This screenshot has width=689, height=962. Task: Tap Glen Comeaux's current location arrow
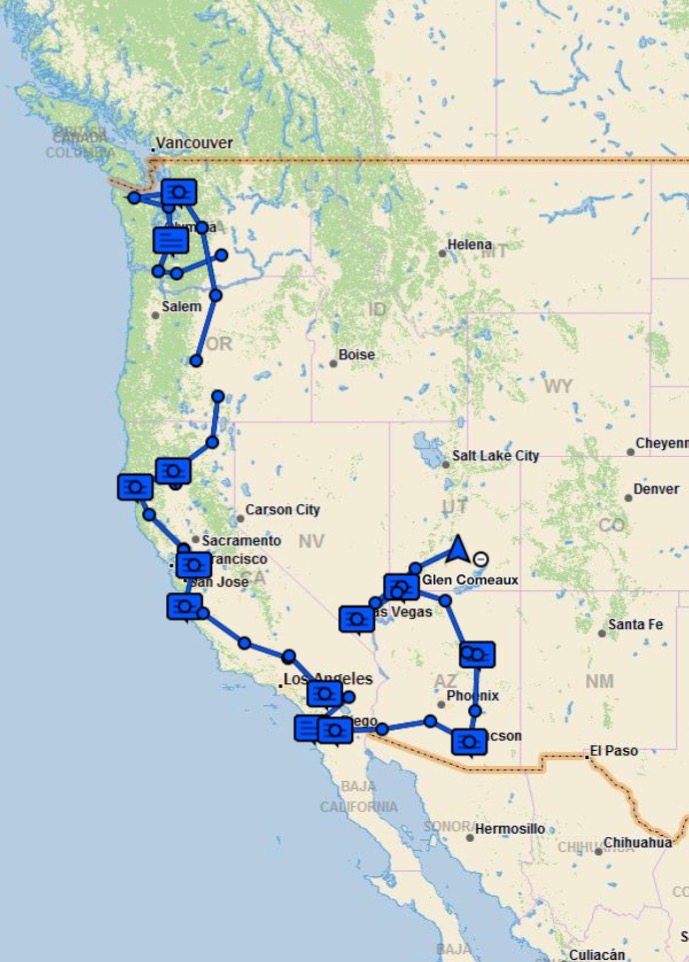coord(458,549)
